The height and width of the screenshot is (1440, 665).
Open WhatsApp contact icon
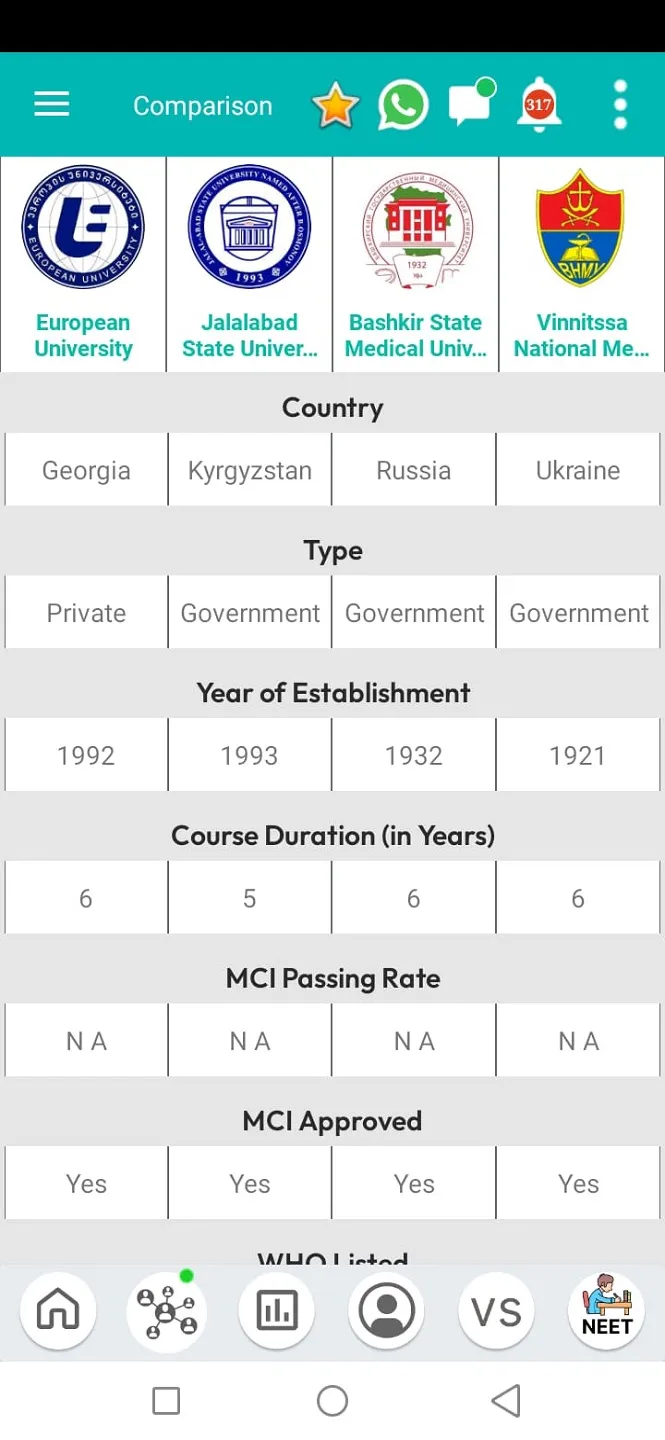point(403,106)
